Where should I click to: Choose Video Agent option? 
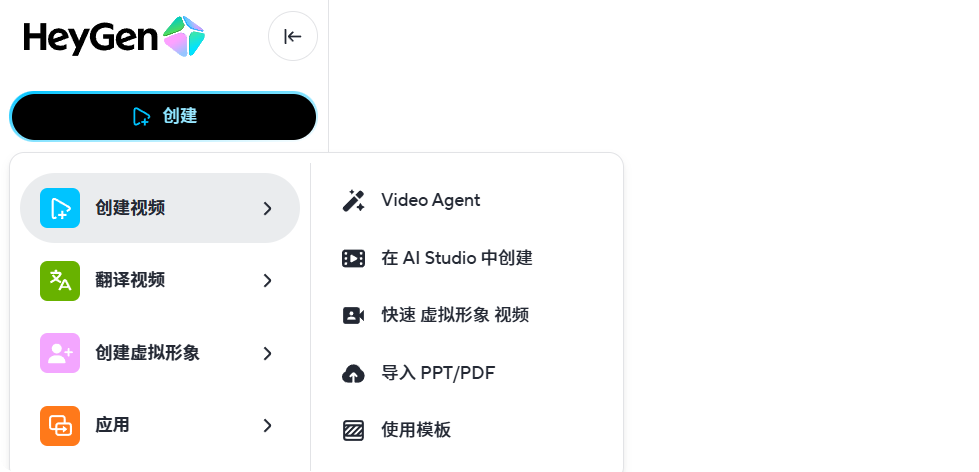[430, 200]
